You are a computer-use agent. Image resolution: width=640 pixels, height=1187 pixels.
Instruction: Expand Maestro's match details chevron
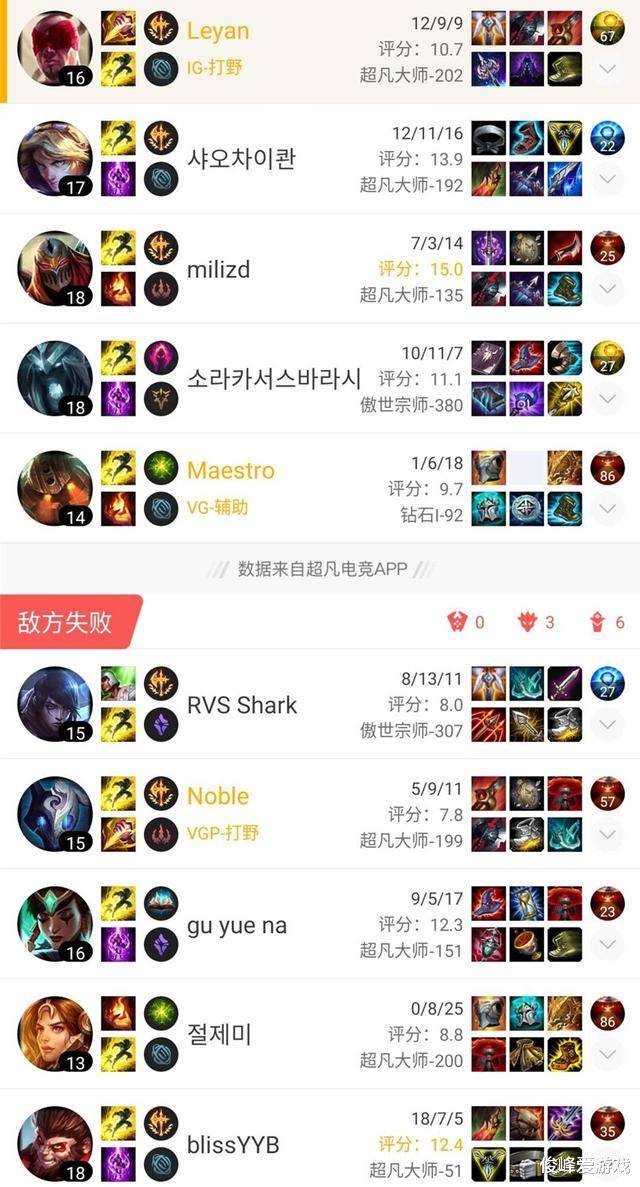pos(607,509)
